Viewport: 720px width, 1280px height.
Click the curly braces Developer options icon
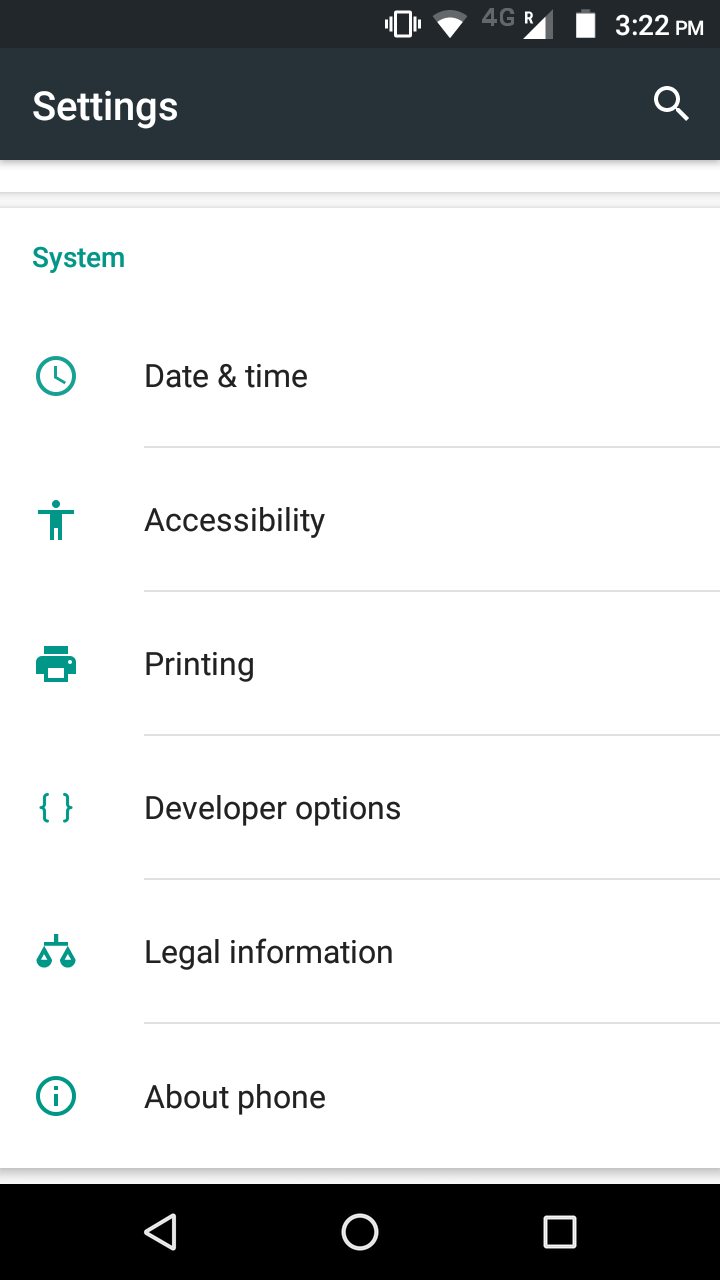56,808
